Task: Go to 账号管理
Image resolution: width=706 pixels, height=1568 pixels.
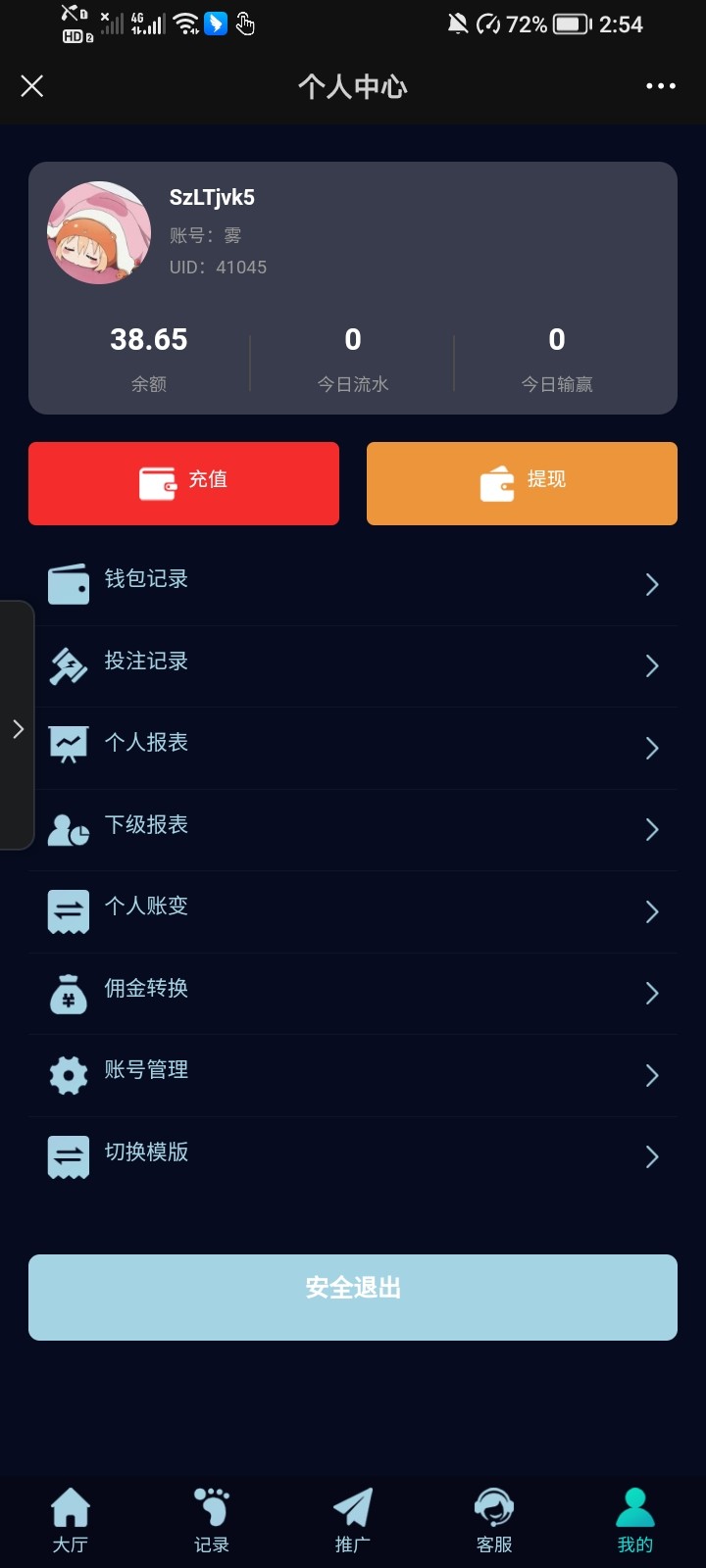Action: [x=353, y=1074]
